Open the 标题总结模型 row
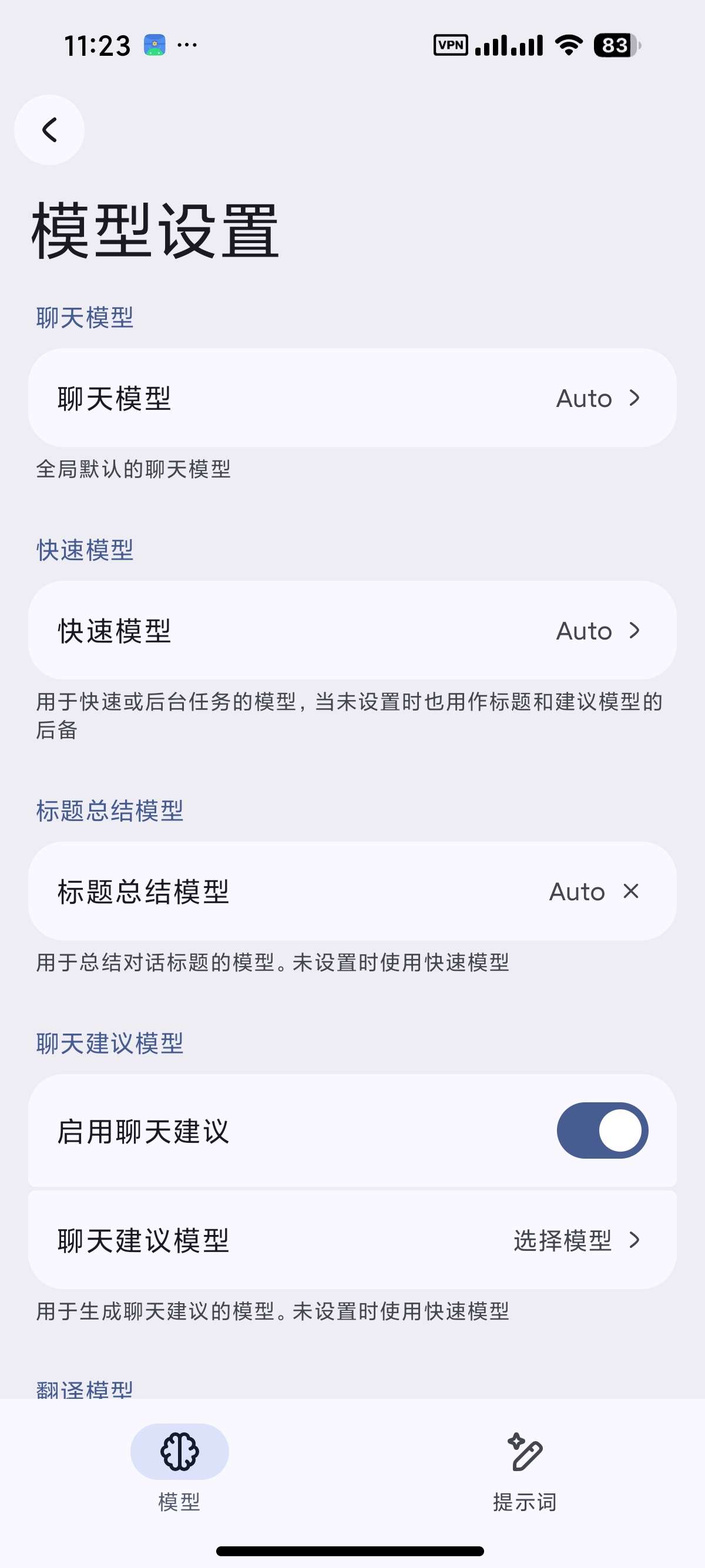The image size is (705, 1568). [352, 891]
